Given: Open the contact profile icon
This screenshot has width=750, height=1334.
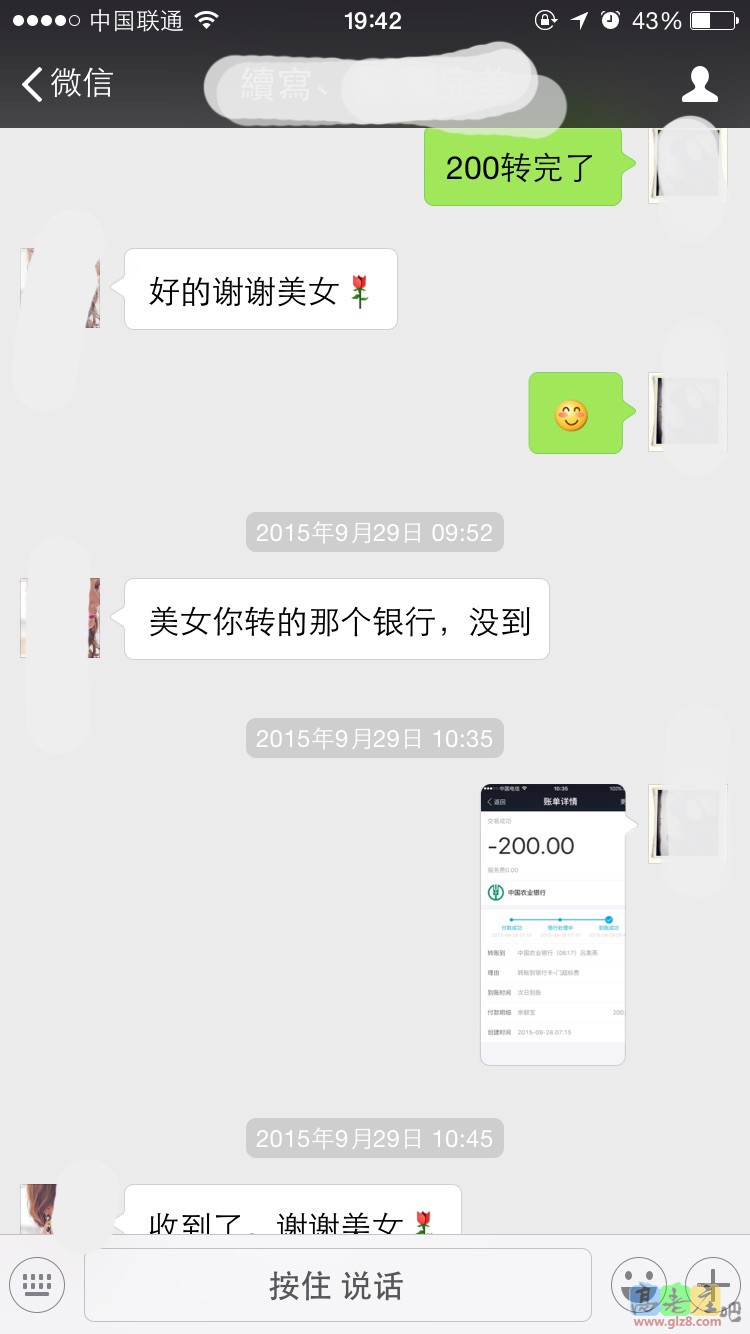Looking at the screenshot, I should pyautogui.click(x=699, y=84).
